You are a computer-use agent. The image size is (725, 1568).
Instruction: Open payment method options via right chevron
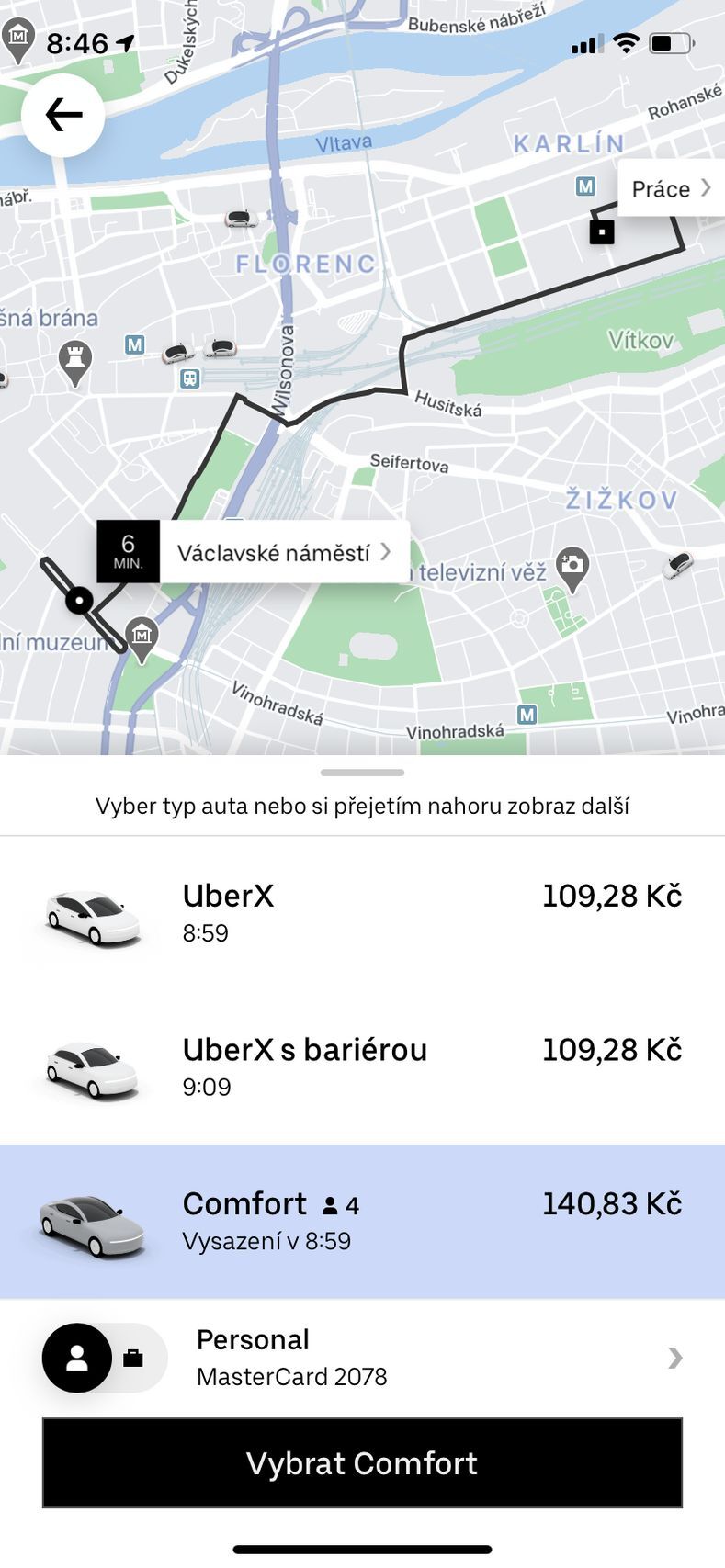point(675,1357)
